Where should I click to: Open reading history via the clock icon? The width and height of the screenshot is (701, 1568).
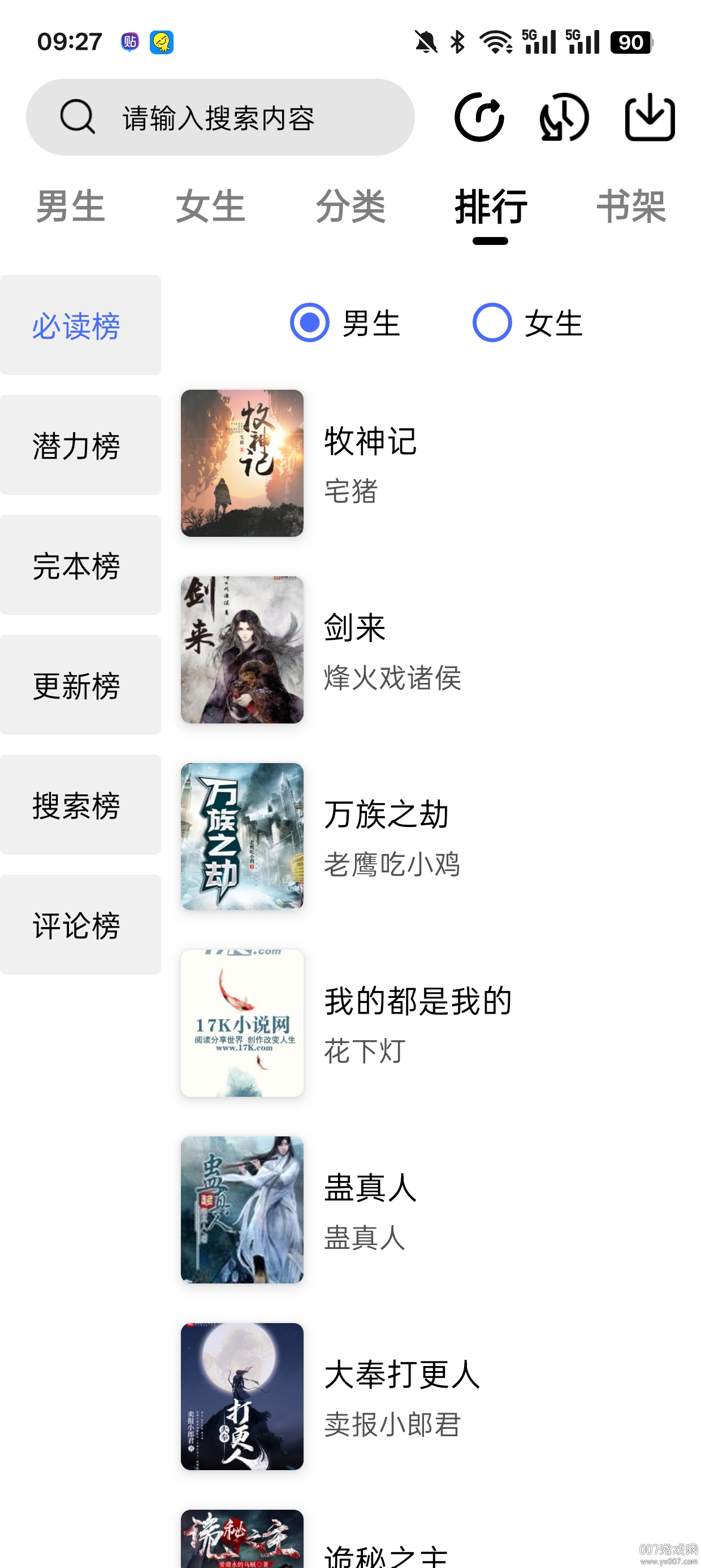click(x=564, y=118)
